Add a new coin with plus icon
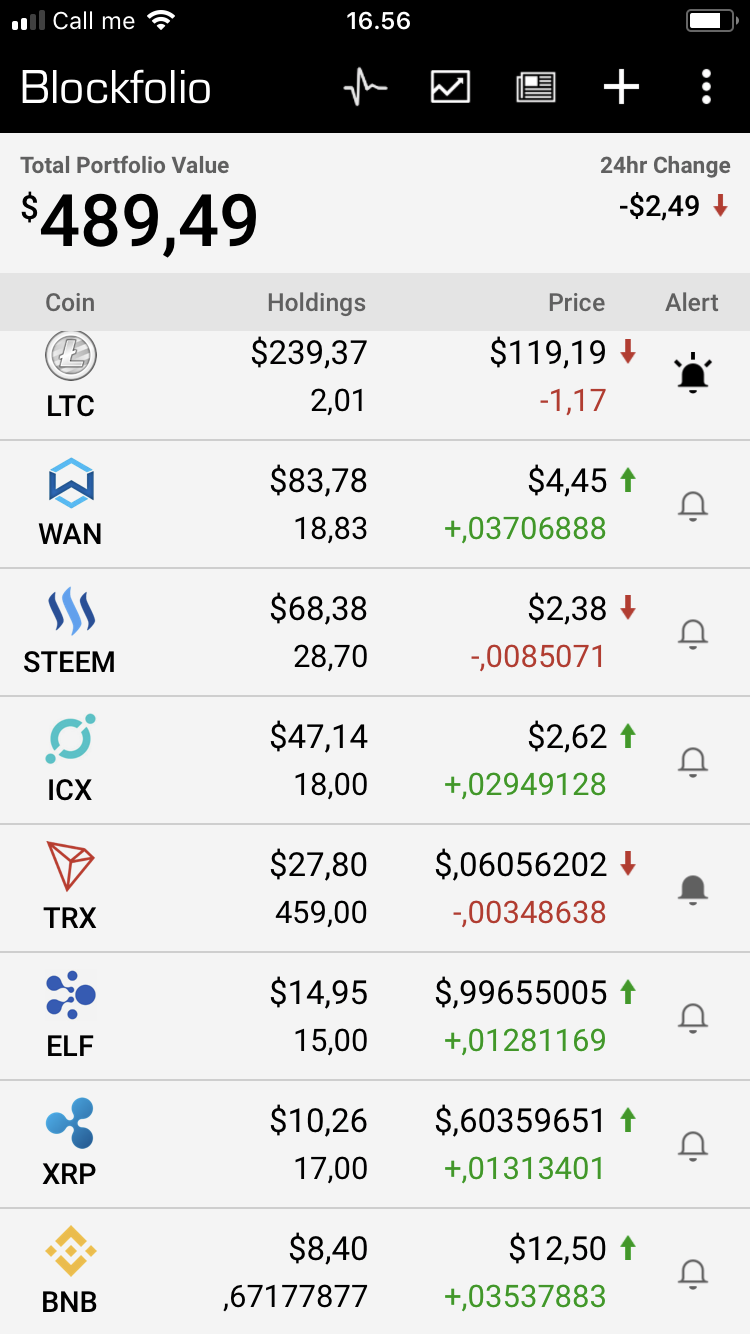 (x=621, y=88)
